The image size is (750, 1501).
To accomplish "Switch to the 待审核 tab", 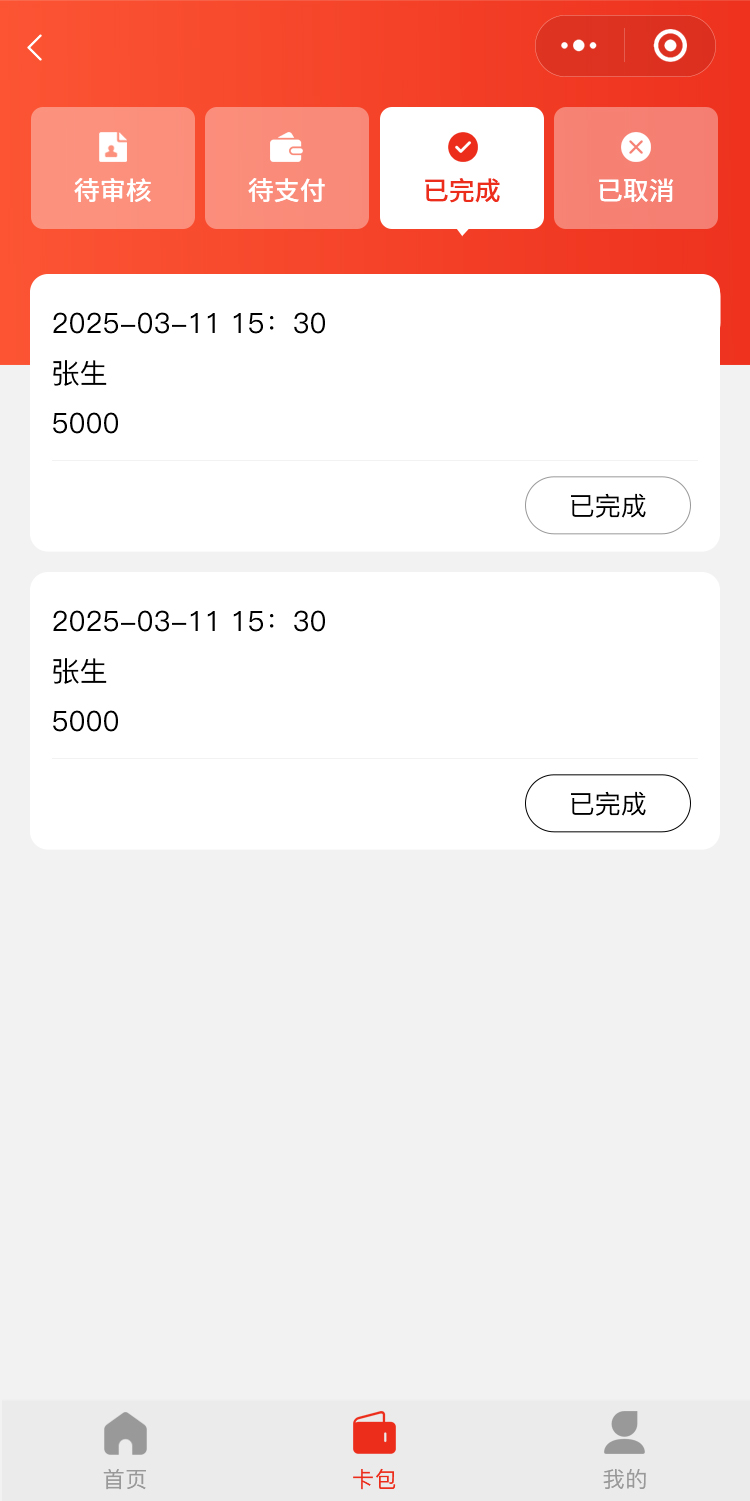I will pos(113,168).
